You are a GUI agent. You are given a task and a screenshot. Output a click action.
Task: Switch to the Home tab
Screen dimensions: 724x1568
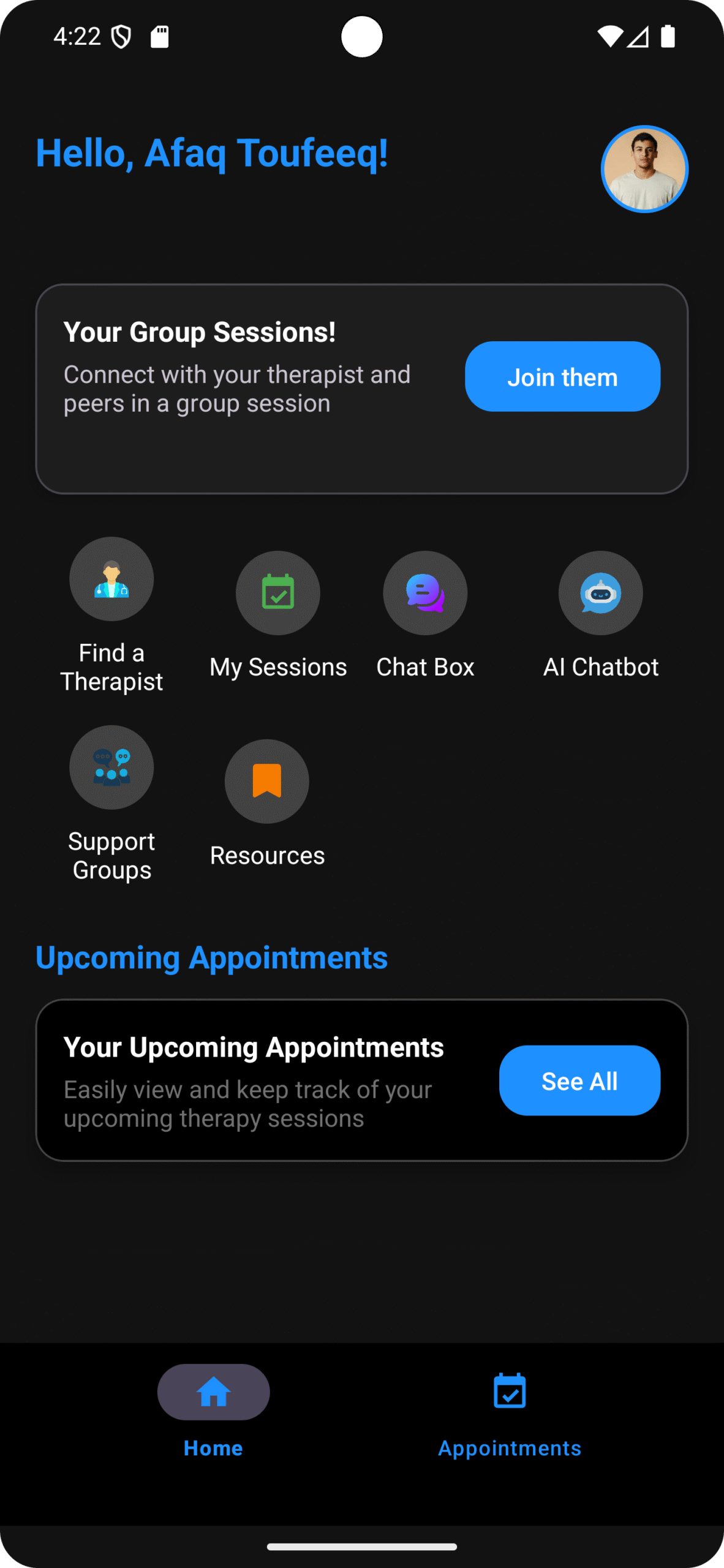tap(213, 1410)
